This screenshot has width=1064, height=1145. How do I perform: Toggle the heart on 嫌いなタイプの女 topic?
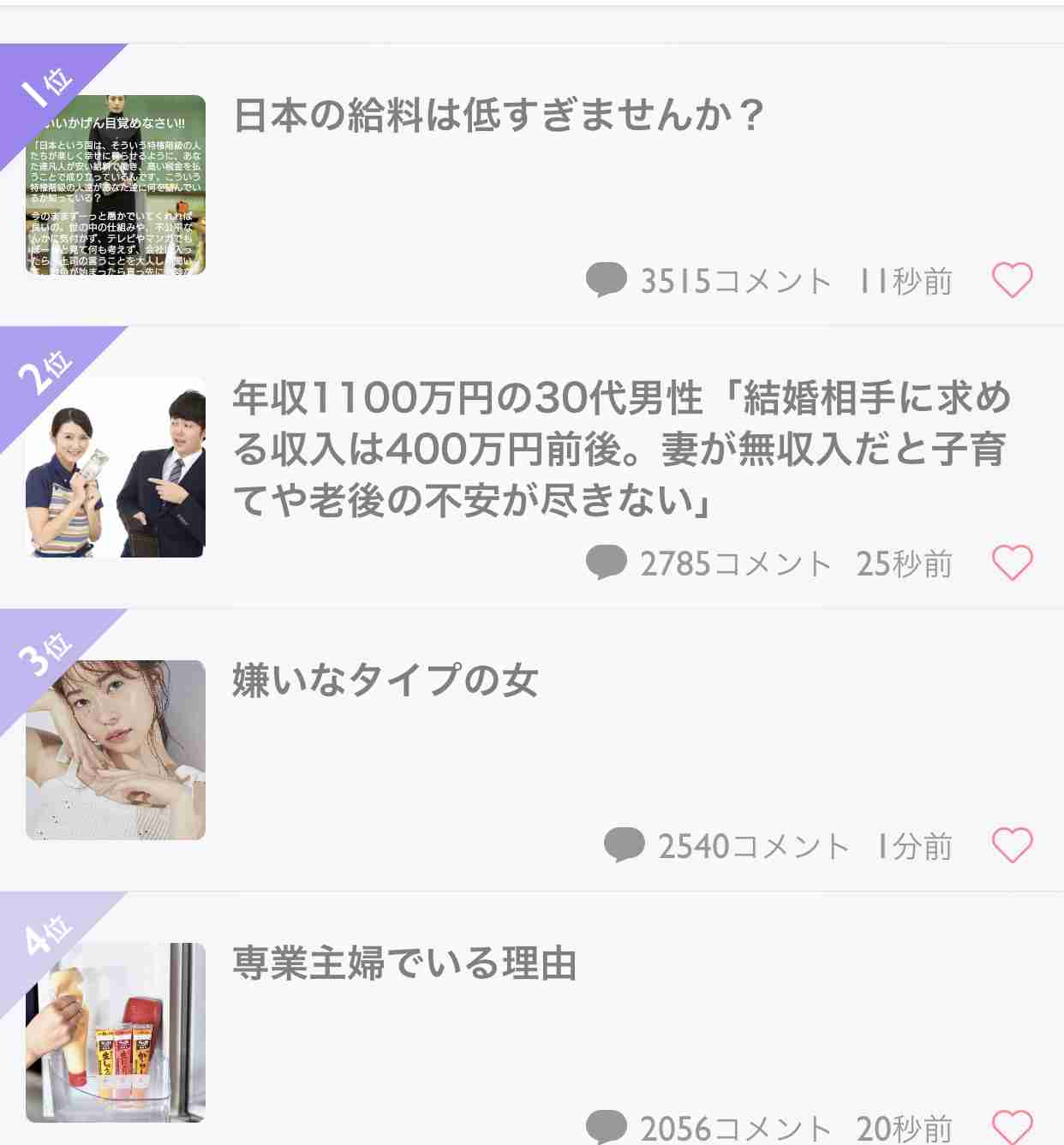(x=1013, y=846)
